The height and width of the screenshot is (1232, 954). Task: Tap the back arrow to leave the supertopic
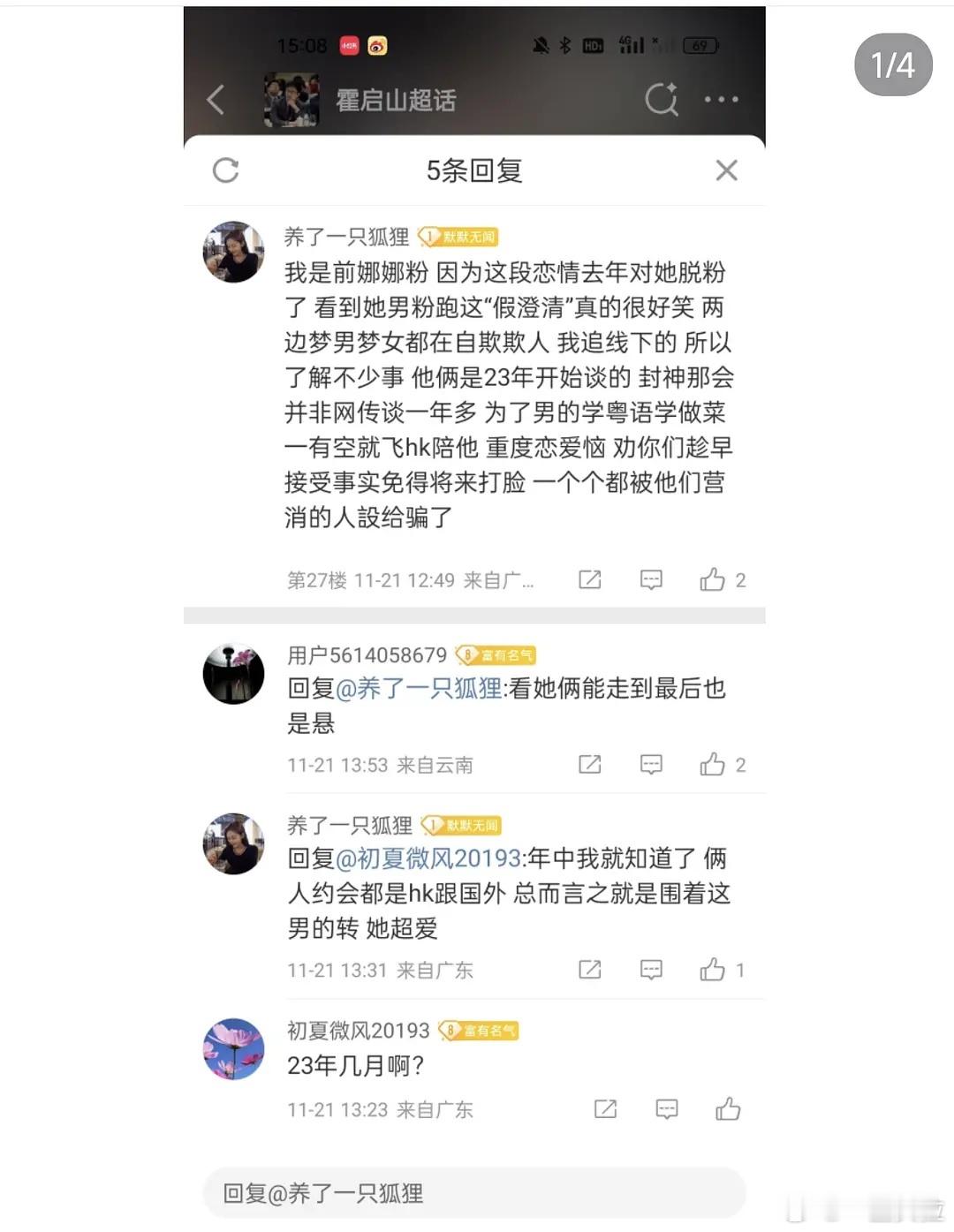tap(216, 100)
